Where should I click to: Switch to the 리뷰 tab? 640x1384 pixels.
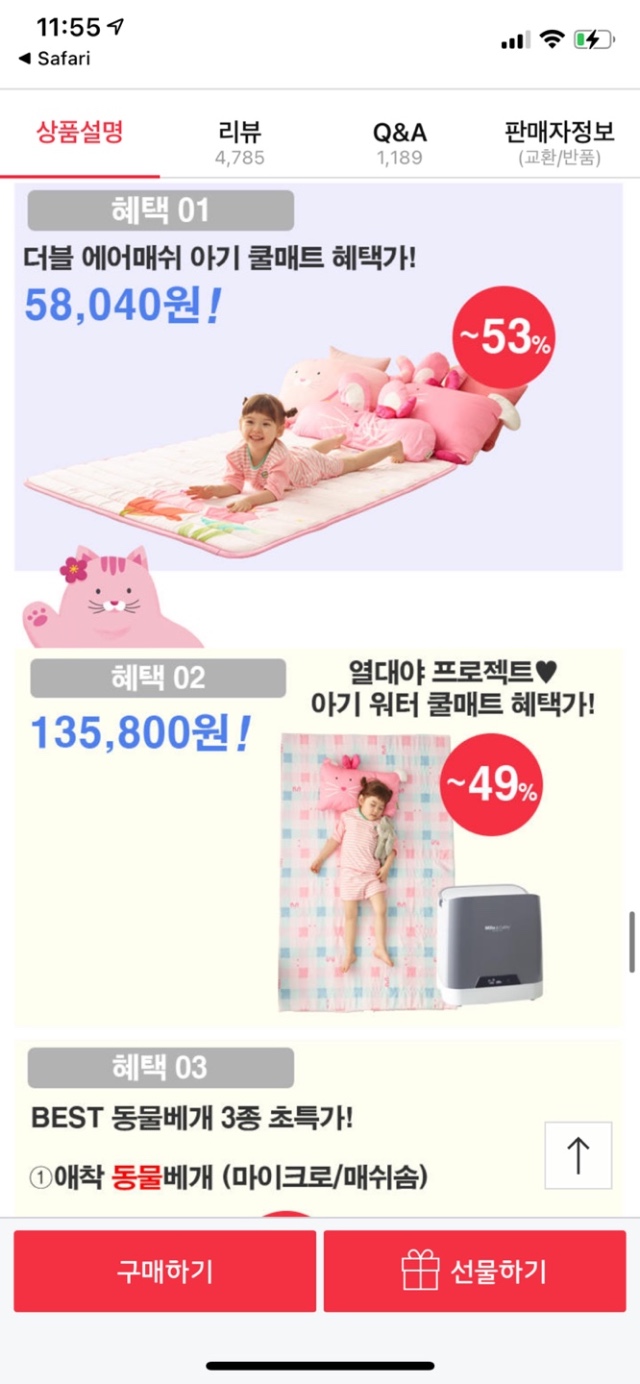click(x=240, y=142)
